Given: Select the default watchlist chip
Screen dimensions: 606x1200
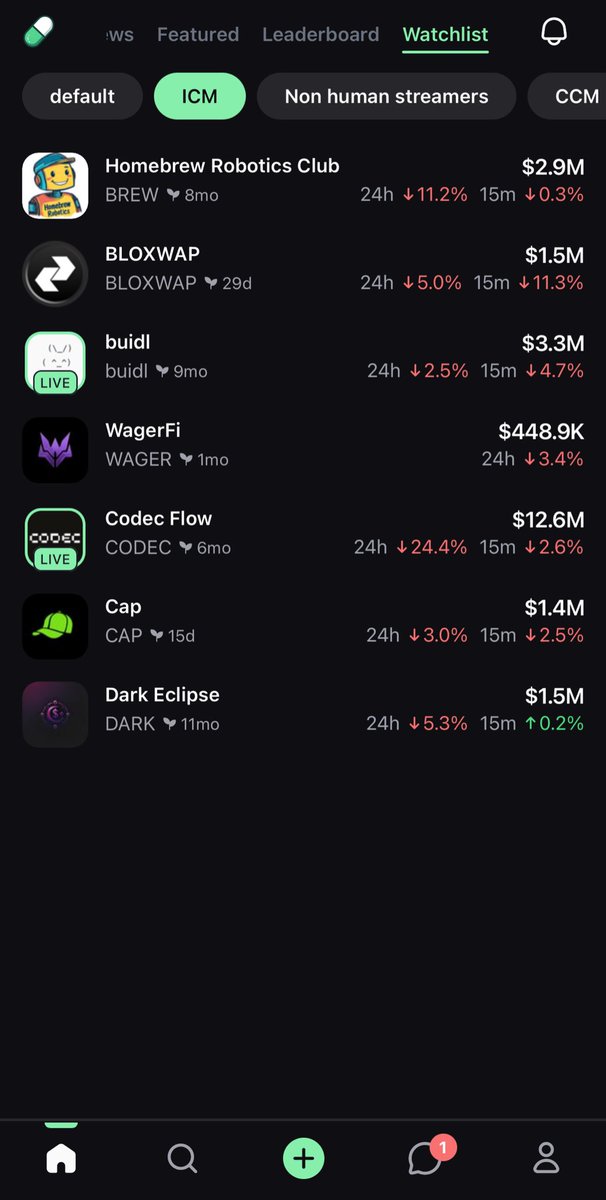Looking at the screenshot, I should pos(82,96).
